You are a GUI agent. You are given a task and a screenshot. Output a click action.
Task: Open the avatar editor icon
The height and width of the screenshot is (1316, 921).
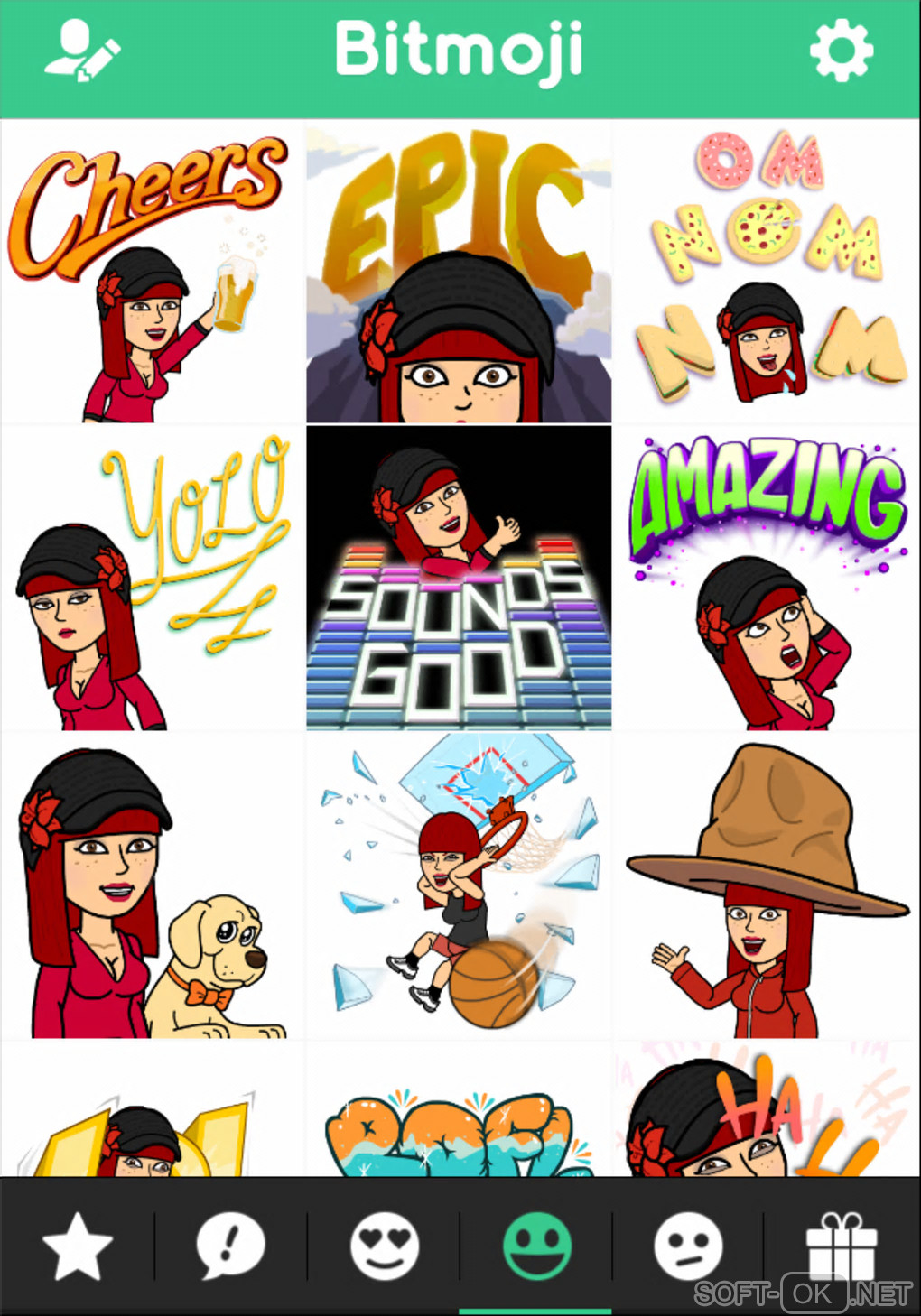[82, 52]
